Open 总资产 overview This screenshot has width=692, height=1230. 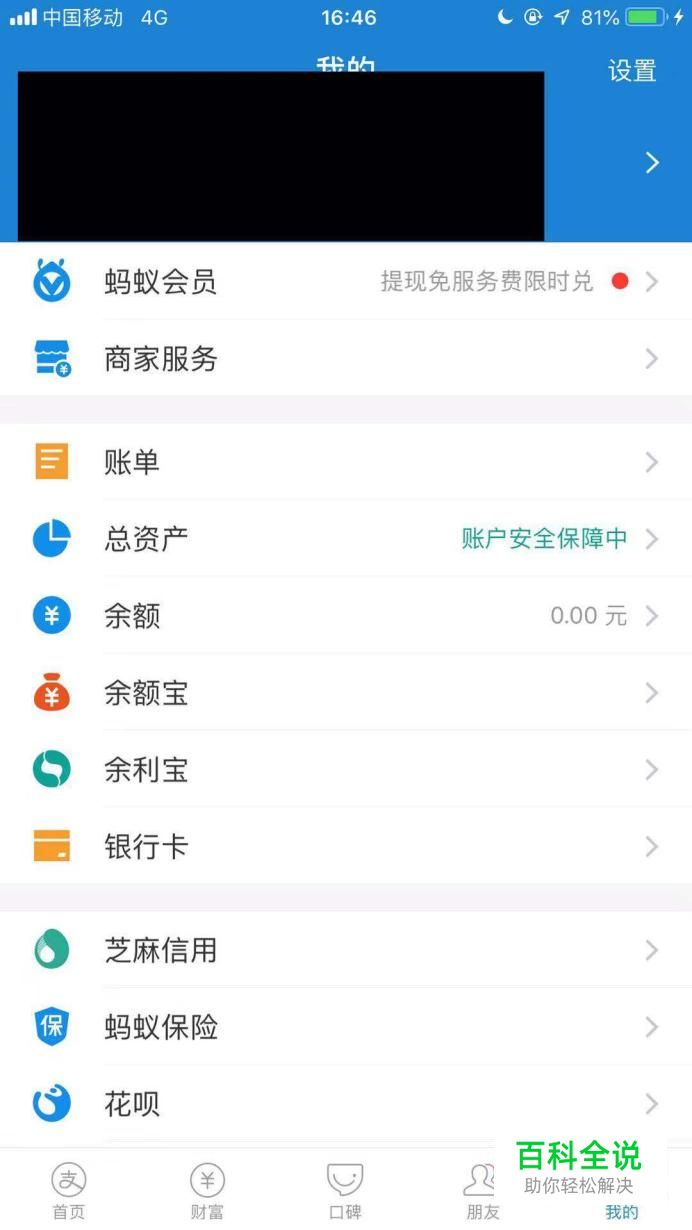(x=346, y=539)
